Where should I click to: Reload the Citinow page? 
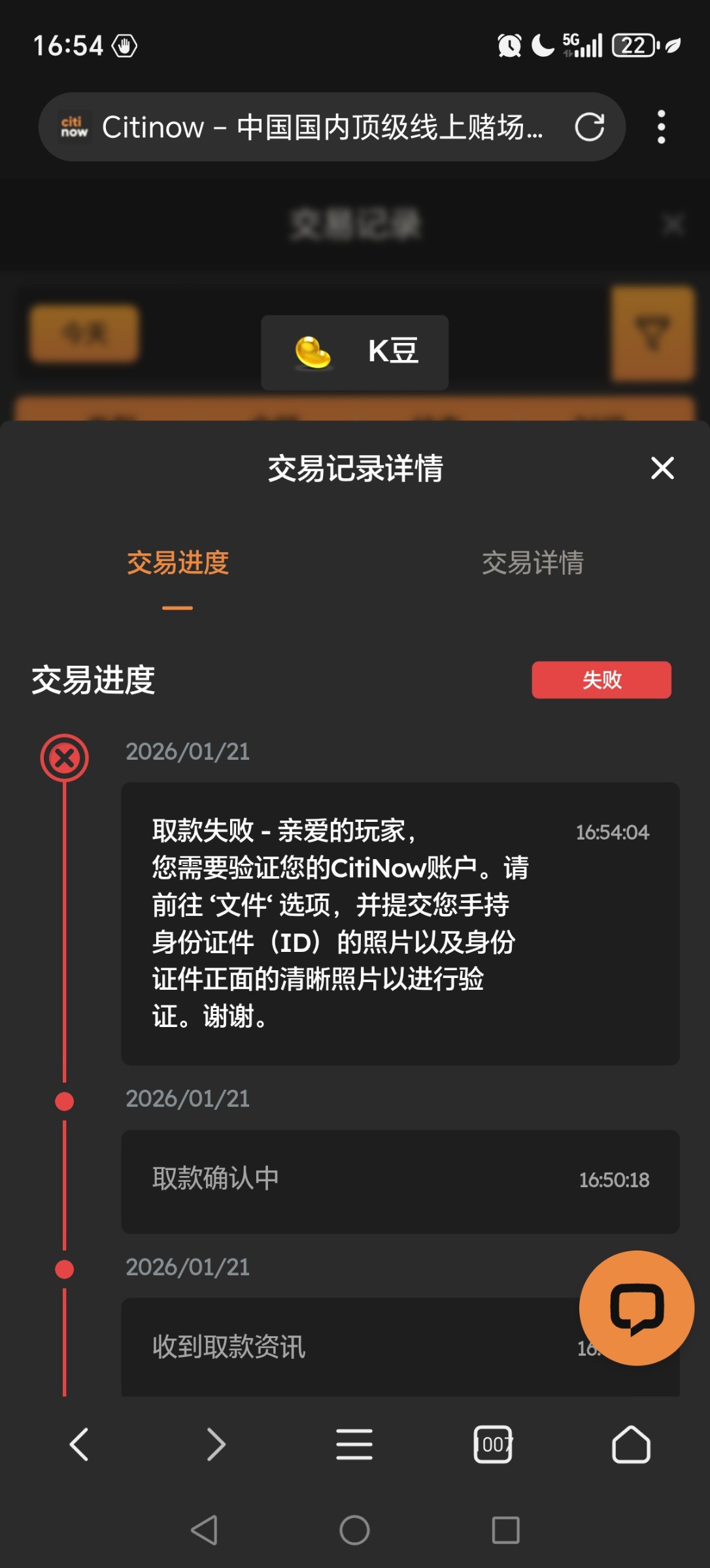[589, 127]
